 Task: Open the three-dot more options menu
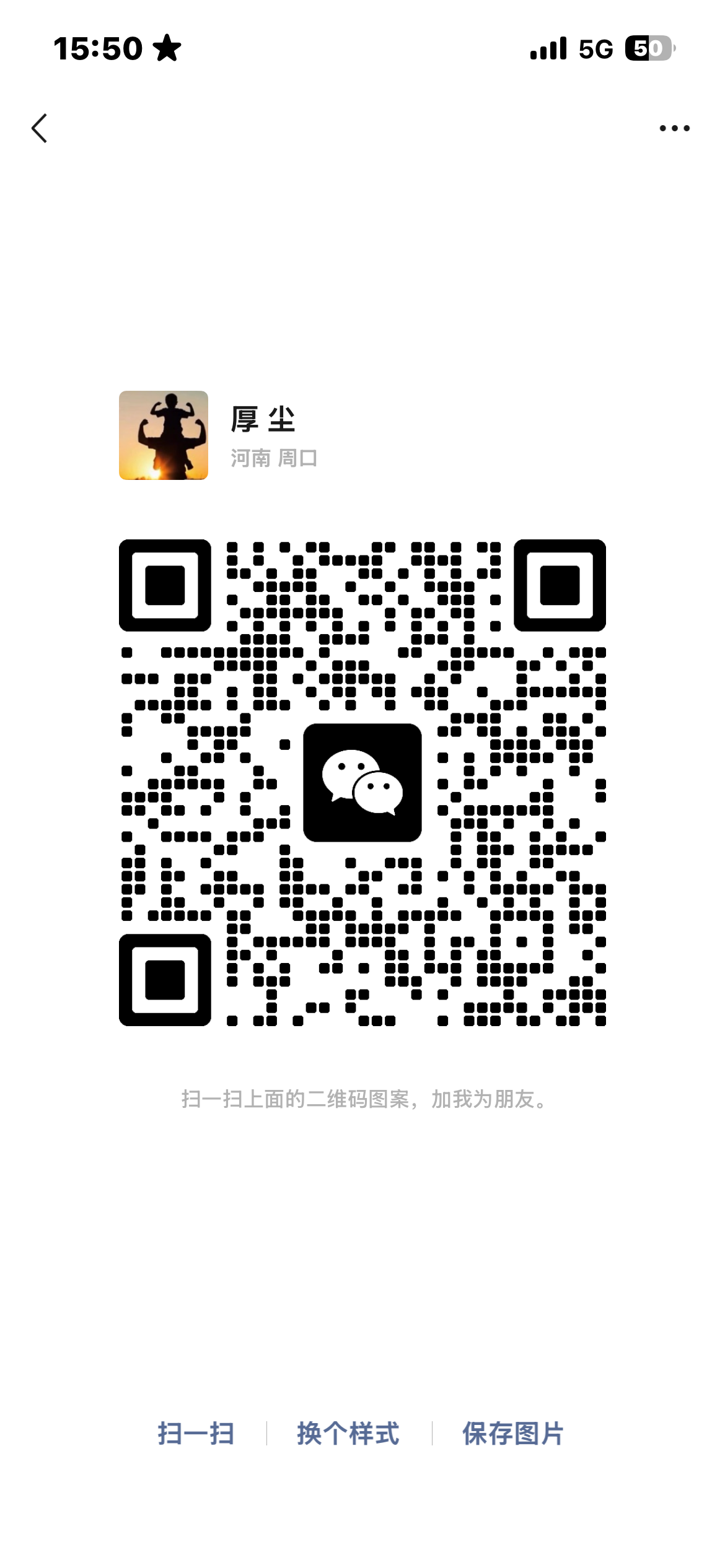[x=674, y=128]
